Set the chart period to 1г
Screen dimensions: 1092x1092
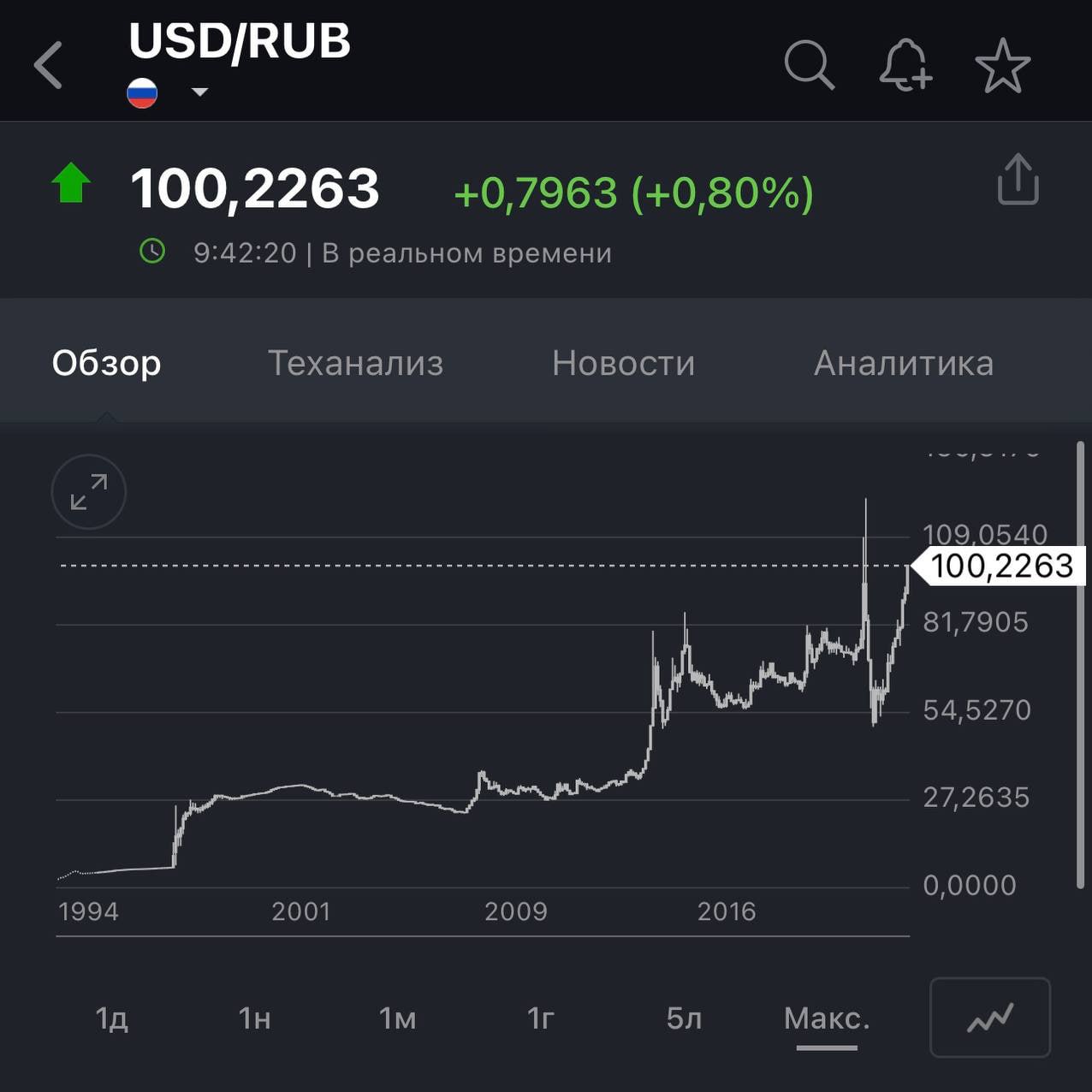click(x=540, y=1018)
